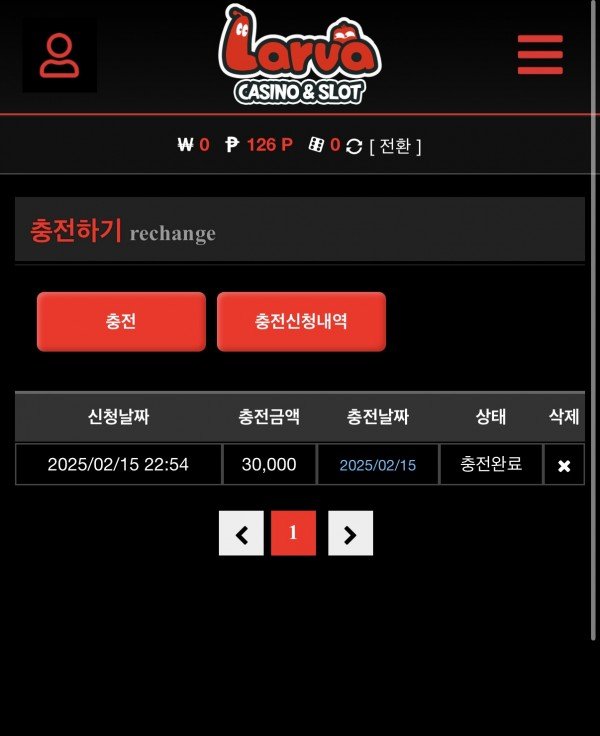600x736 pixels.
Task: Refresh the balance with the reload icon
Action: (354, 146)
